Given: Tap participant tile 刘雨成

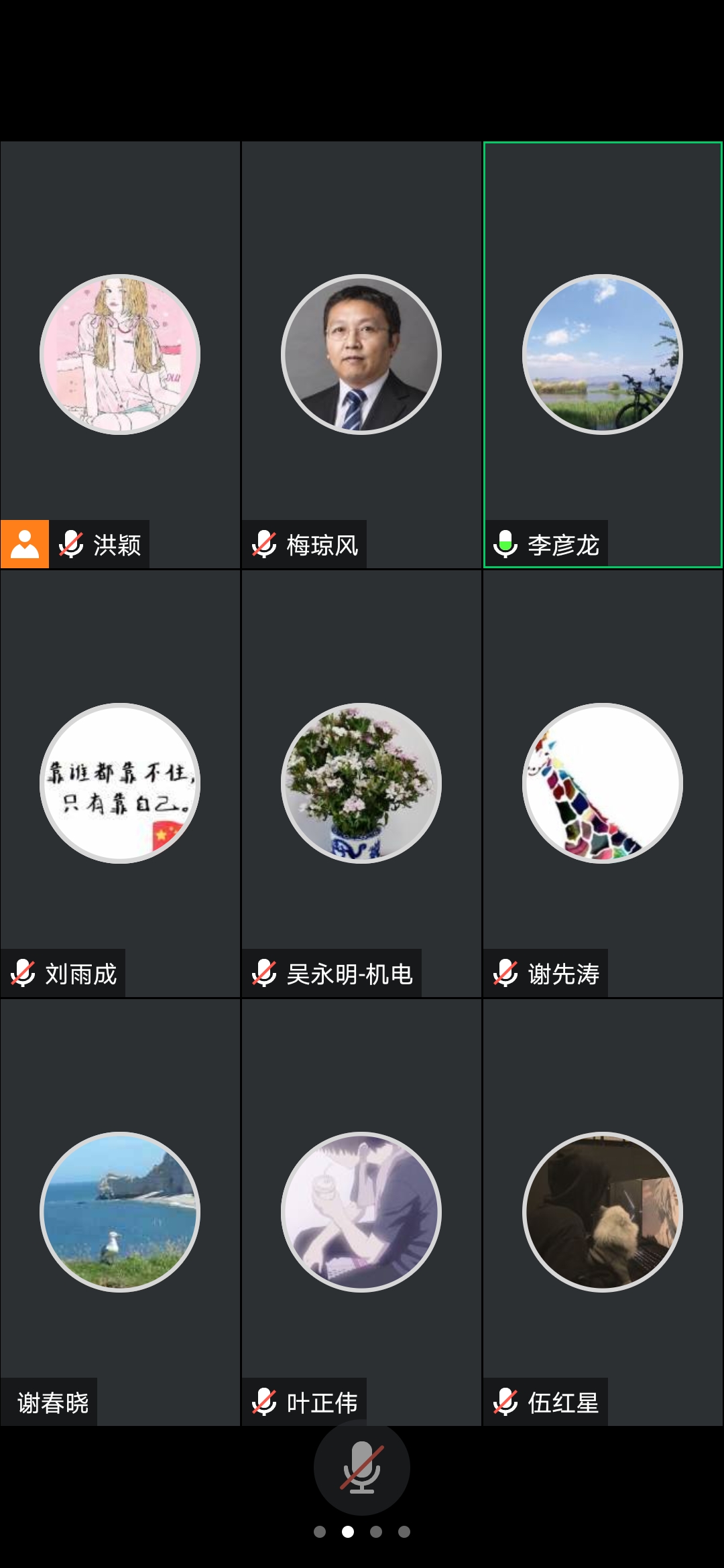Looking at the screenshot, I should click(120, 783).
